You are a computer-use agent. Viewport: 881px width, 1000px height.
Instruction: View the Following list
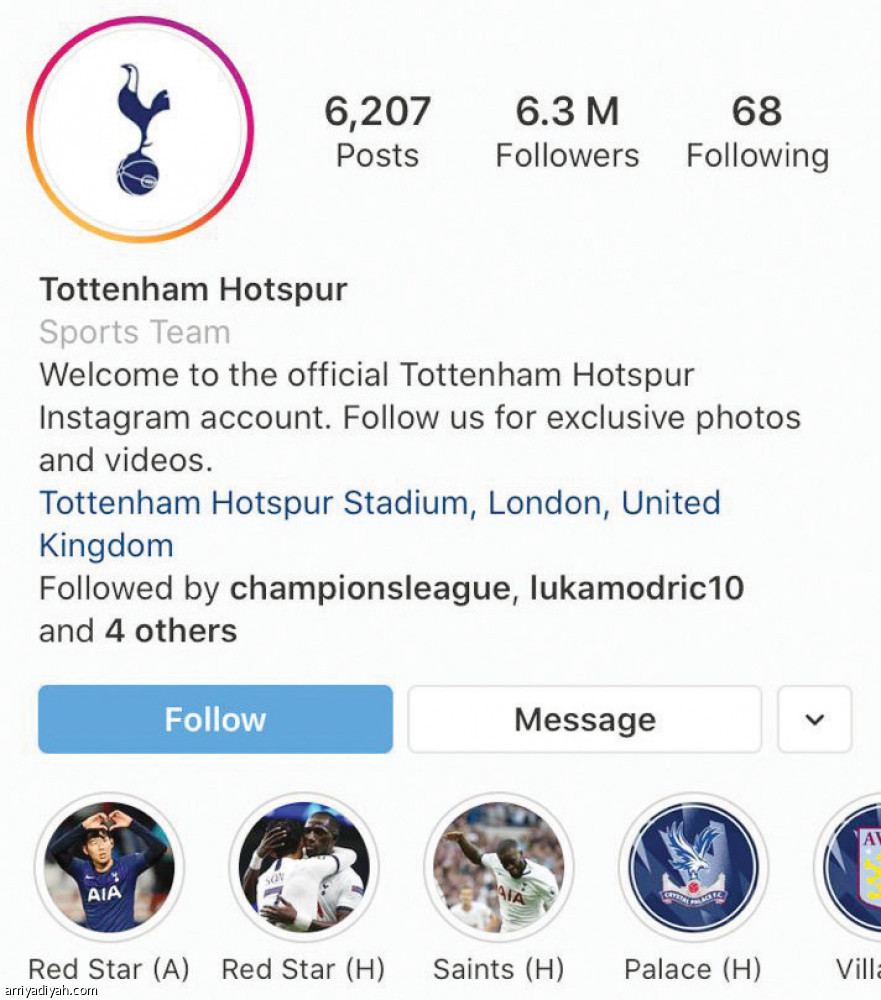[x=757, y=132]
